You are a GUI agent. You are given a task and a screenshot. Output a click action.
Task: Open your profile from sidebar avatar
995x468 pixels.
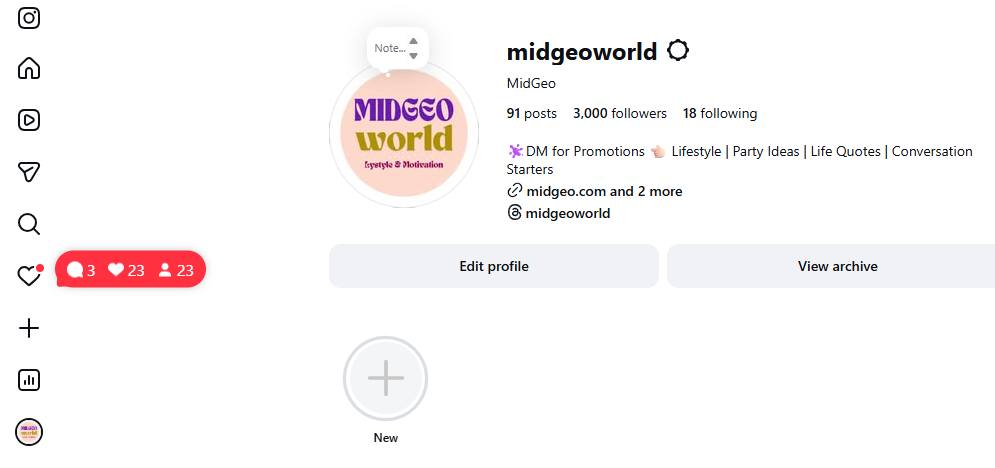pyautogui.click(x=29, y=432)
